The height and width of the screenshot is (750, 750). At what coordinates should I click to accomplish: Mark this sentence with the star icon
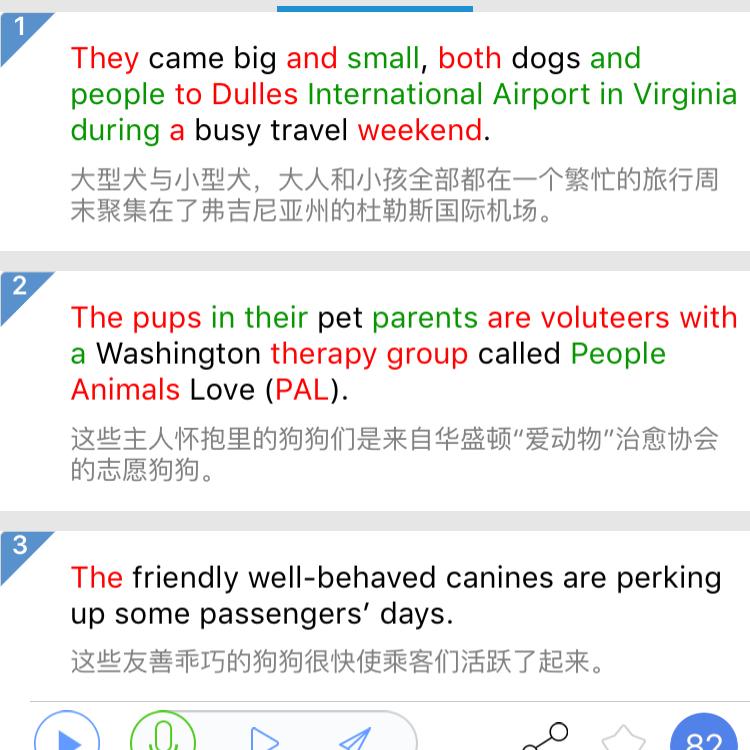(624, 740)
